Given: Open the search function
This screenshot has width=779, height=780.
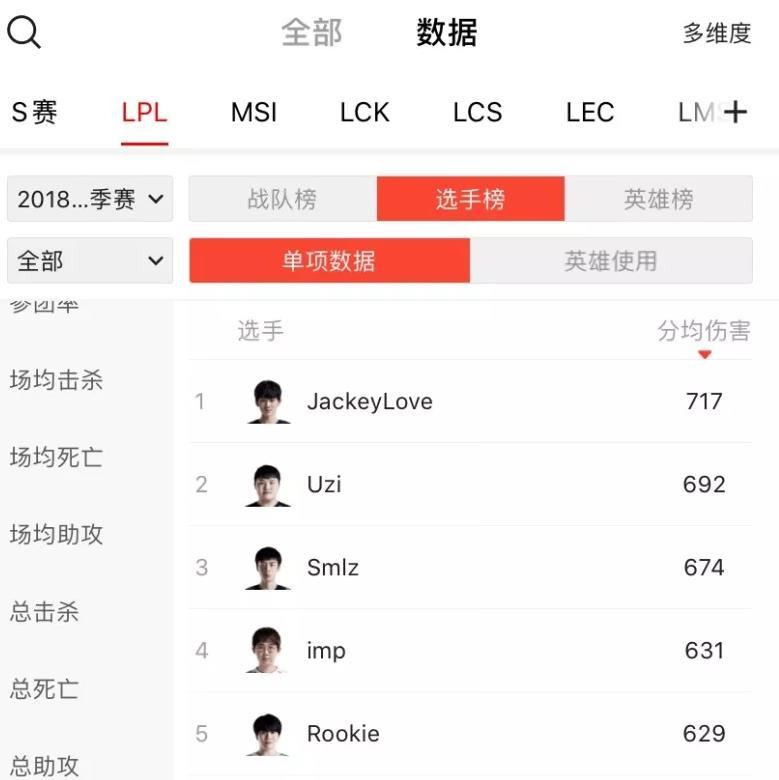Looking at the screenshot, I should pos(23,31).
